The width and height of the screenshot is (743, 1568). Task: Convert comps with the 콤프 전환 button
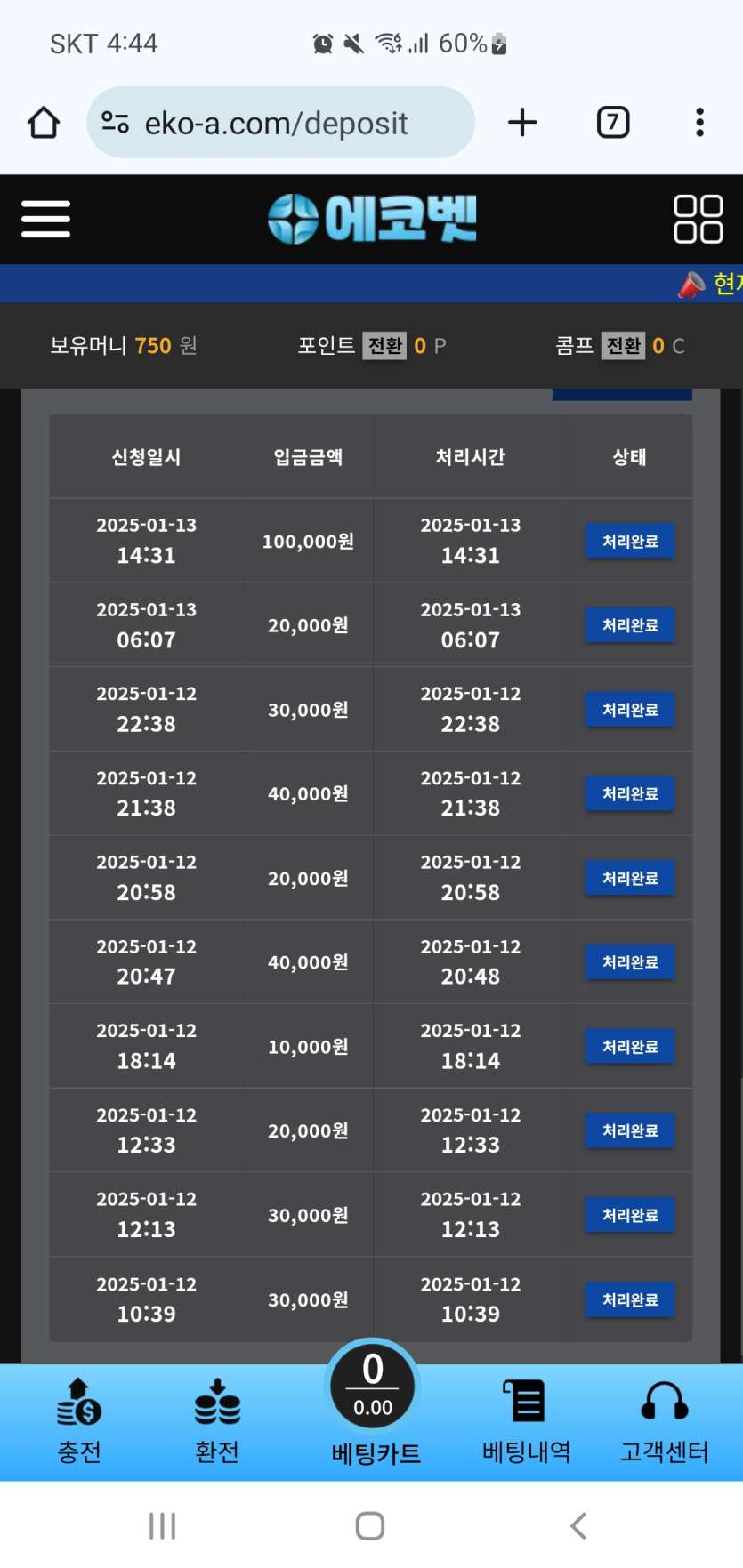tap(623, 345)
